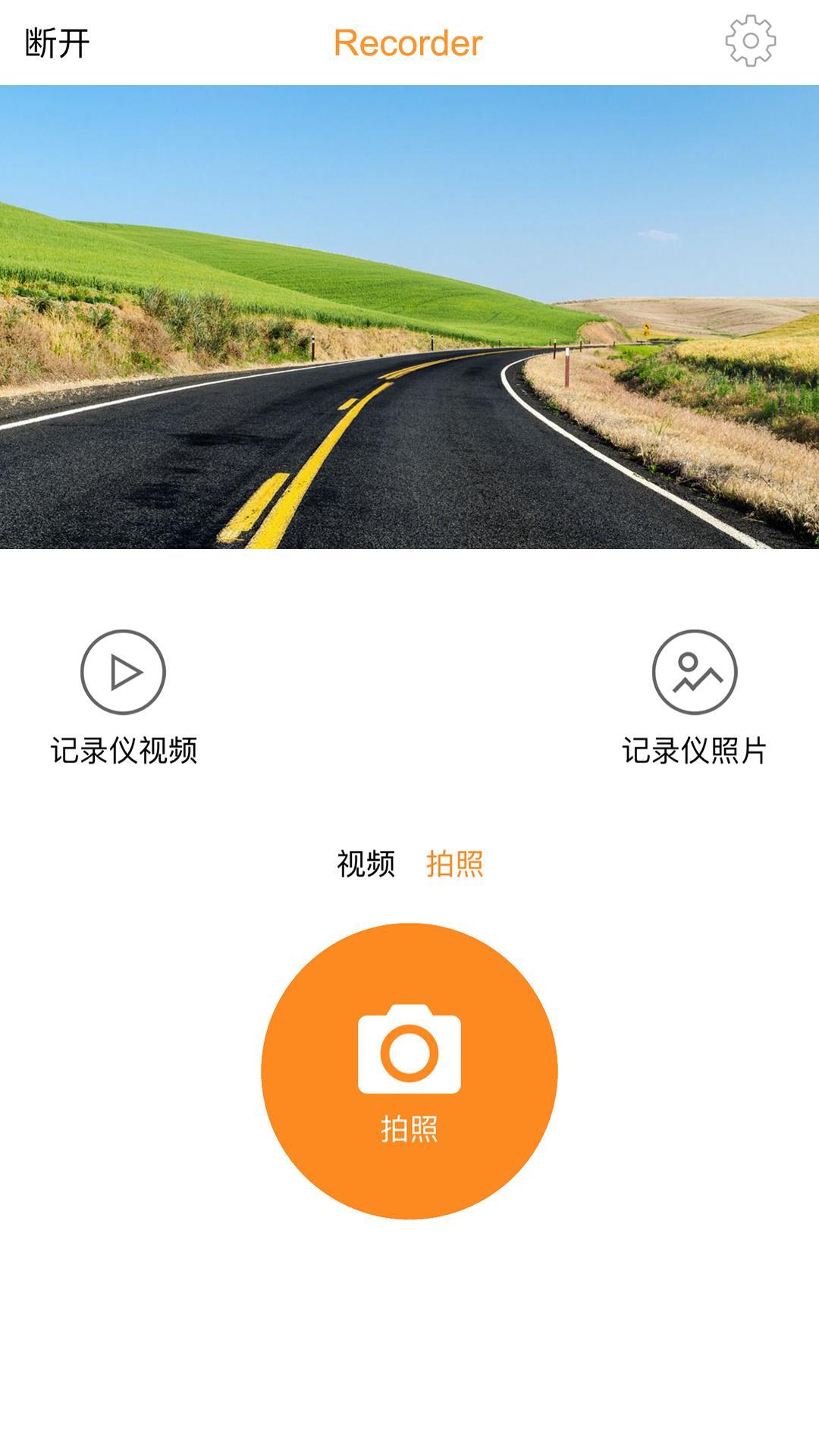Switch capture mode to 视频
The image size is (819, 1456).
tap(368, 863)
